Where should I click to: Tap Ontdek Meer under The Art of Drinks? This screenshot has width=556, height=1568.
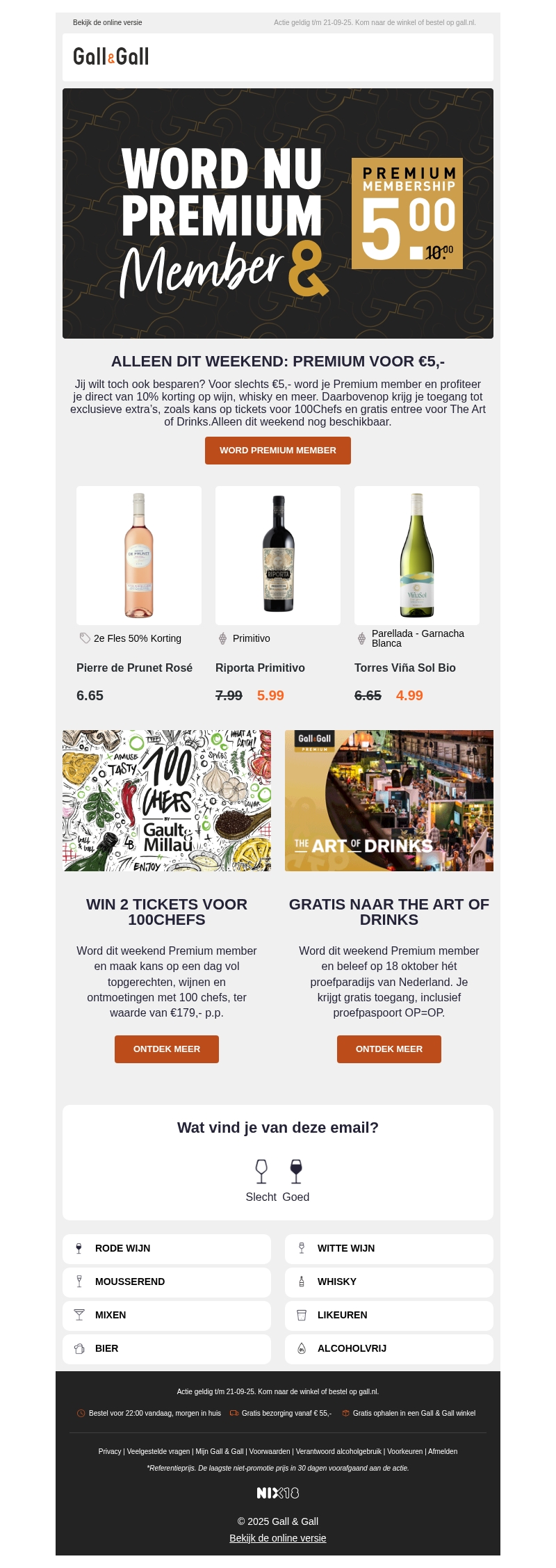click(389, 1049)
